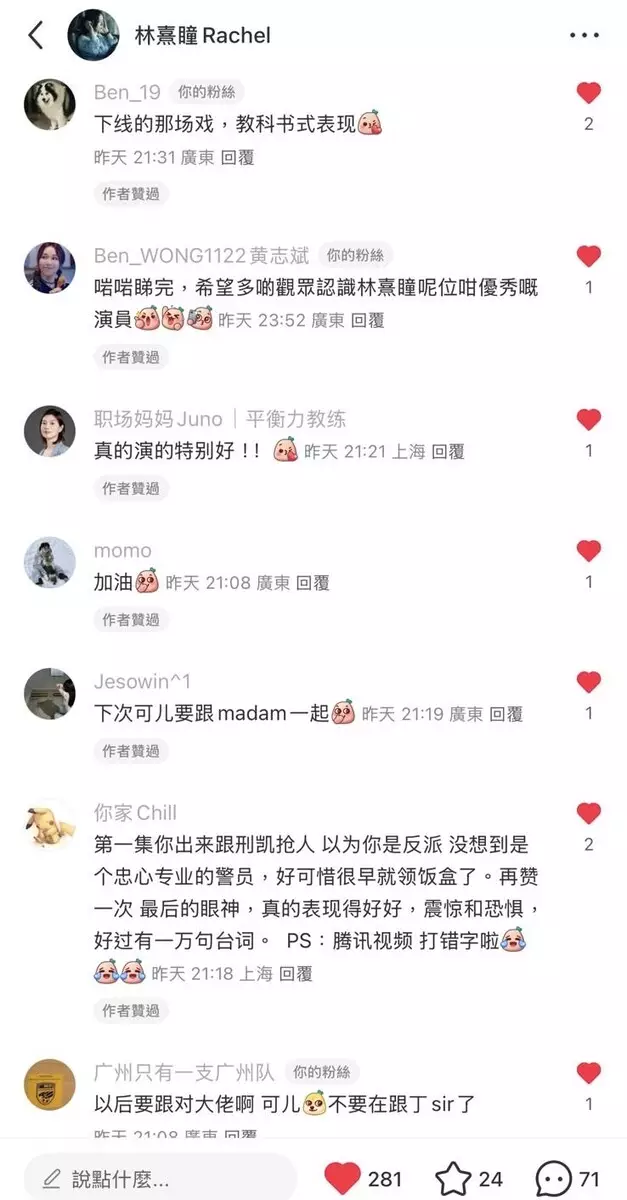627x1200 pixels.
Task: Like Jesowin^1's comment
Action: coord(589,683)
